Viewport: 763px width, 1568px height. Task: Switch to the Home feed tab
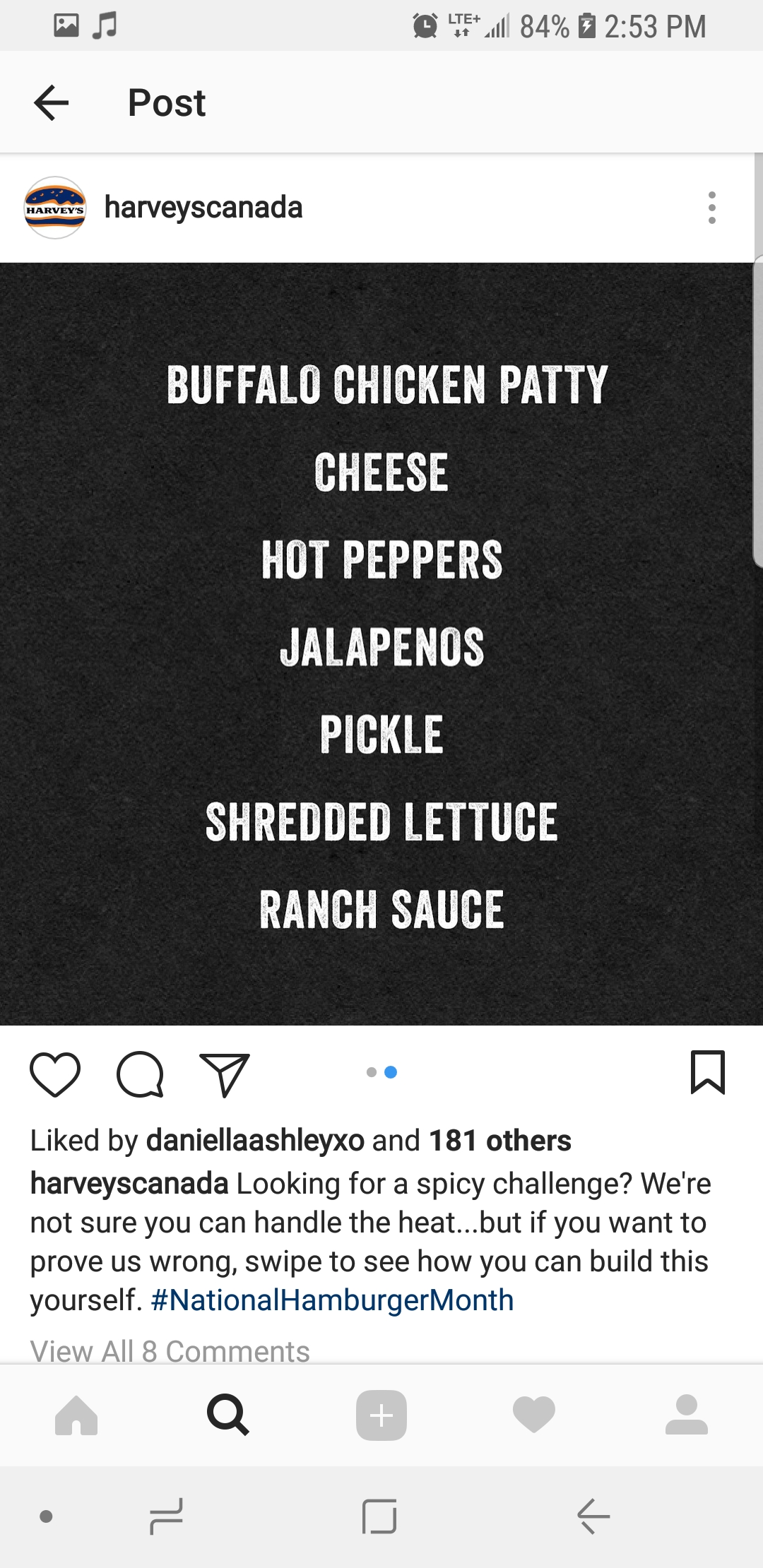click(76, 1415)
